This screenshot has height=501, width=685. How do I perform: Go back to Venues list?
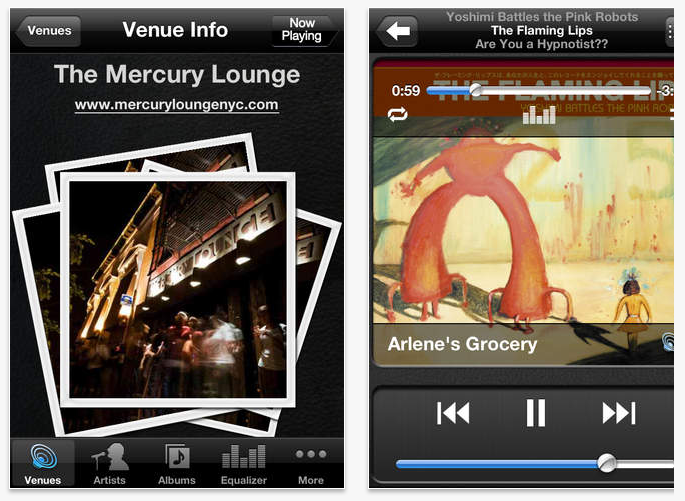(48, 31)
